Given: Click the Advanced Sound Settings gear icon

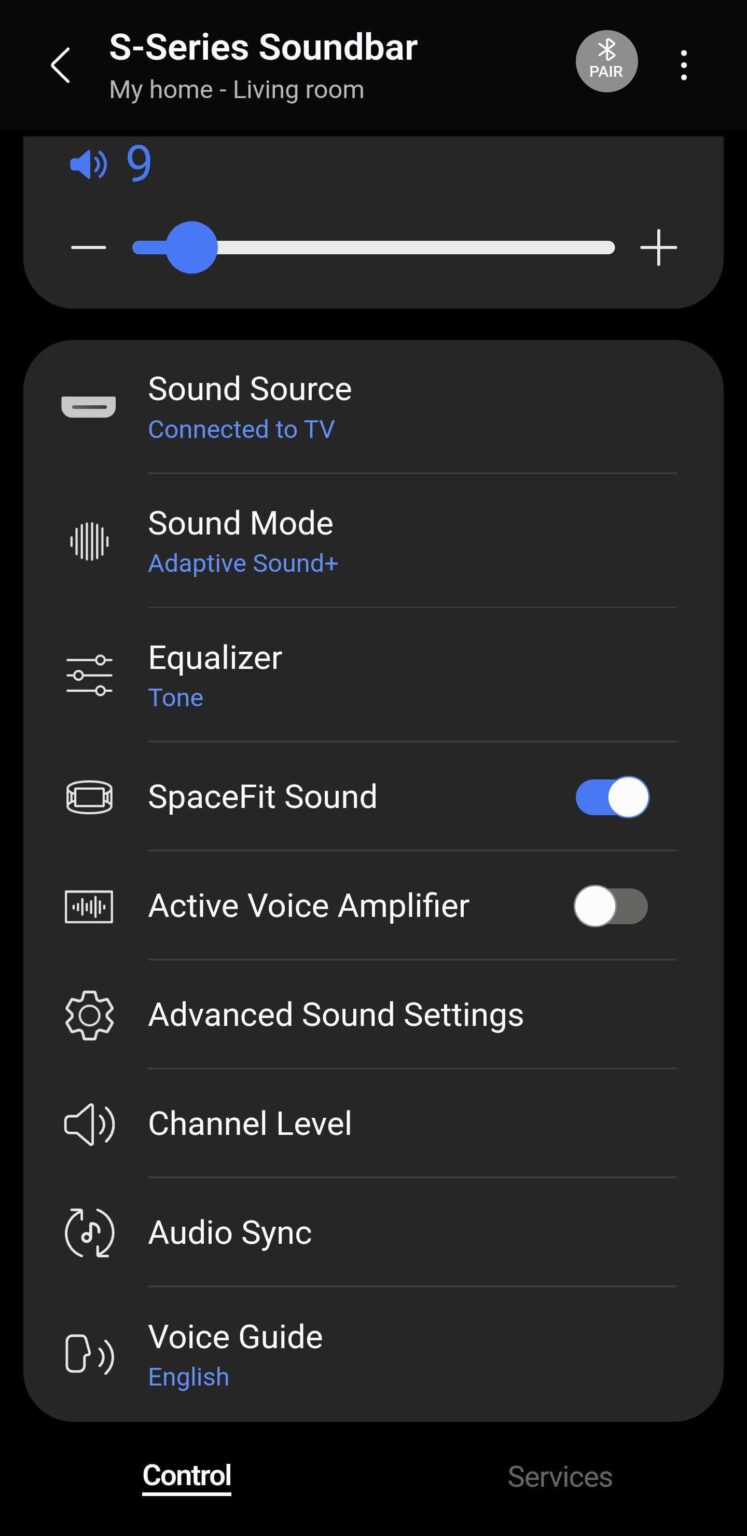Looking at the screenshot, I should tap(88, 1014).
